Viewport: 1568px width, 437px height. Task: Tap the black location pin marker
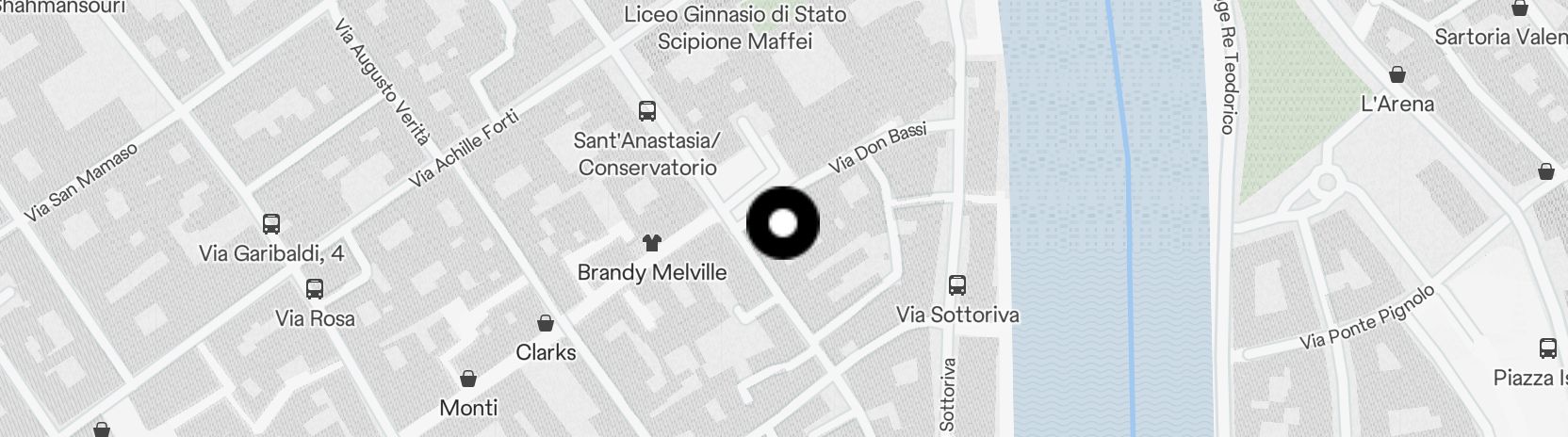(782, 224)
